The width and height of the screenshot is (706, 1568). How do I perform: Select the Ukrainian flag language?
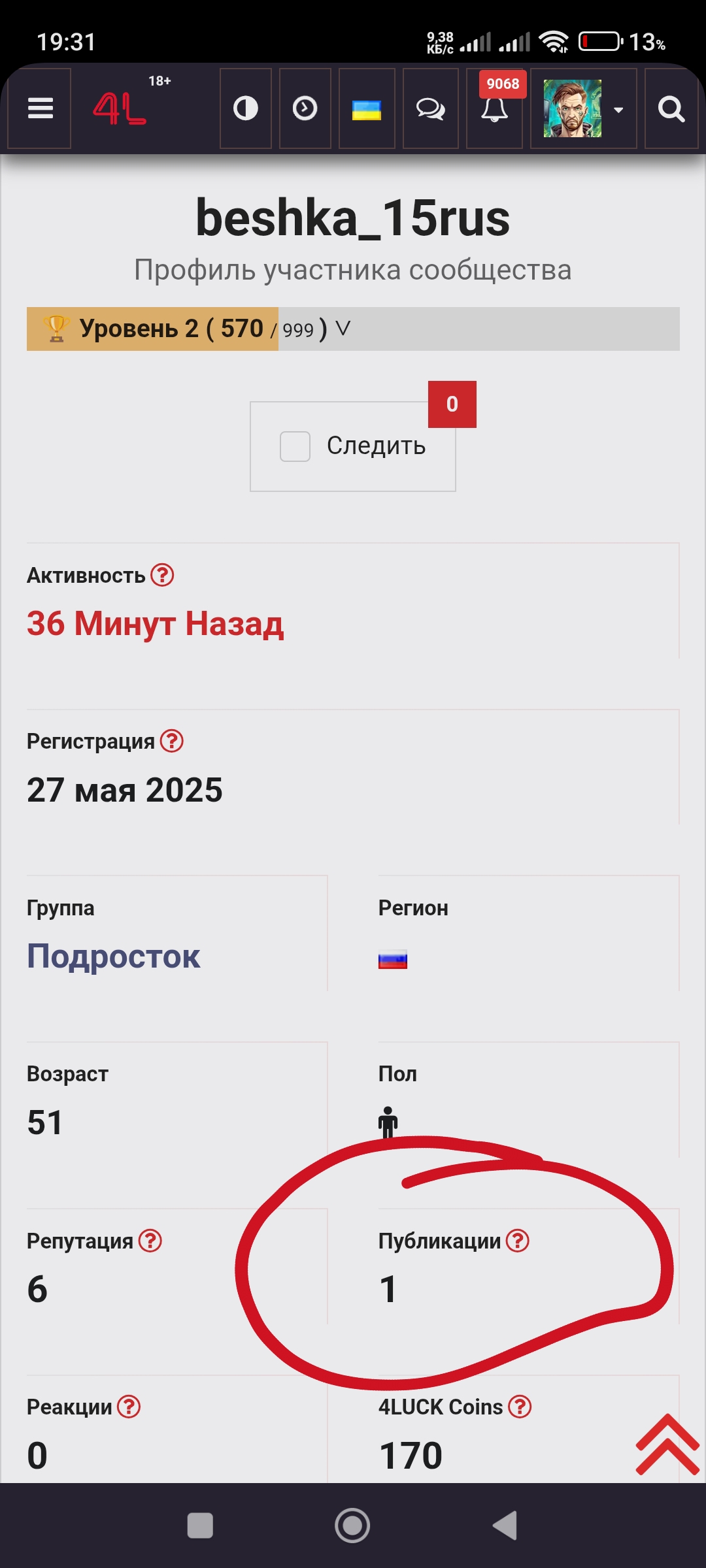tap(367, 108)
